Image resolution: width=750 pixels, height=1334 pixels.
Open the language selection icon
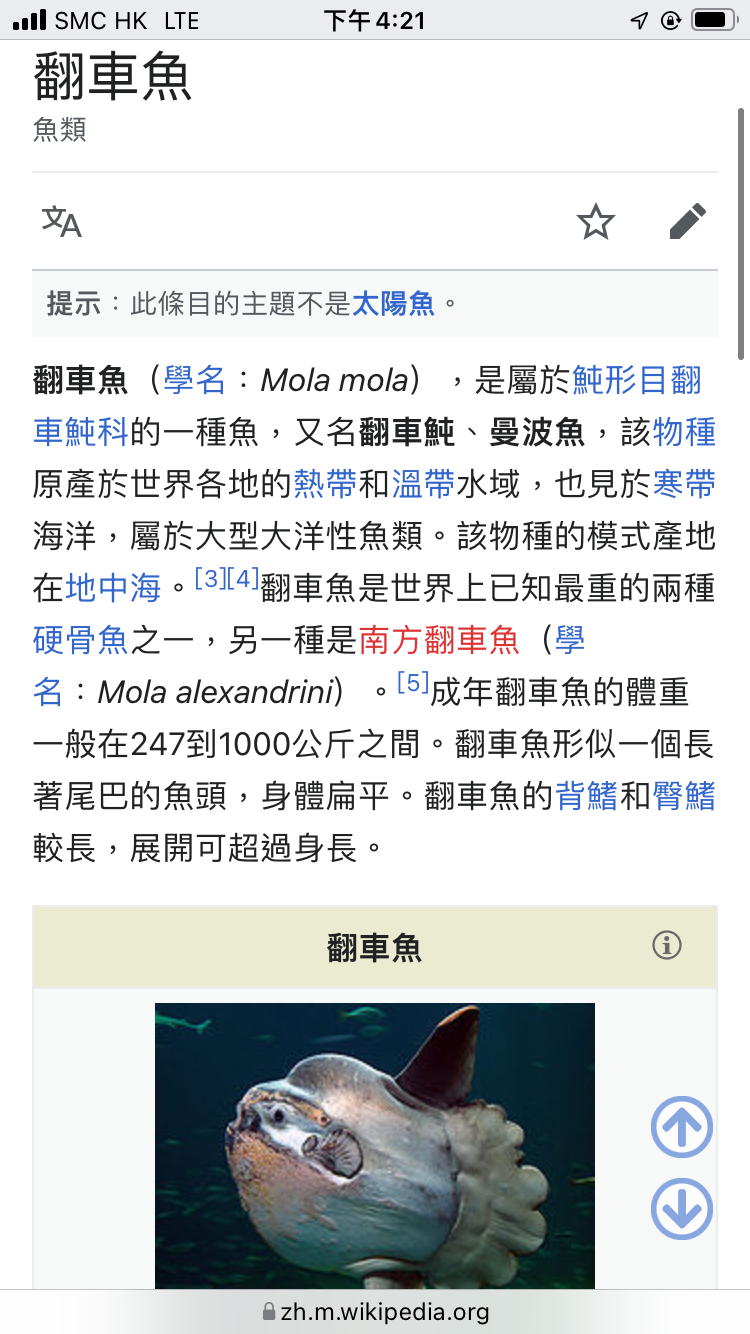point(61,222)
